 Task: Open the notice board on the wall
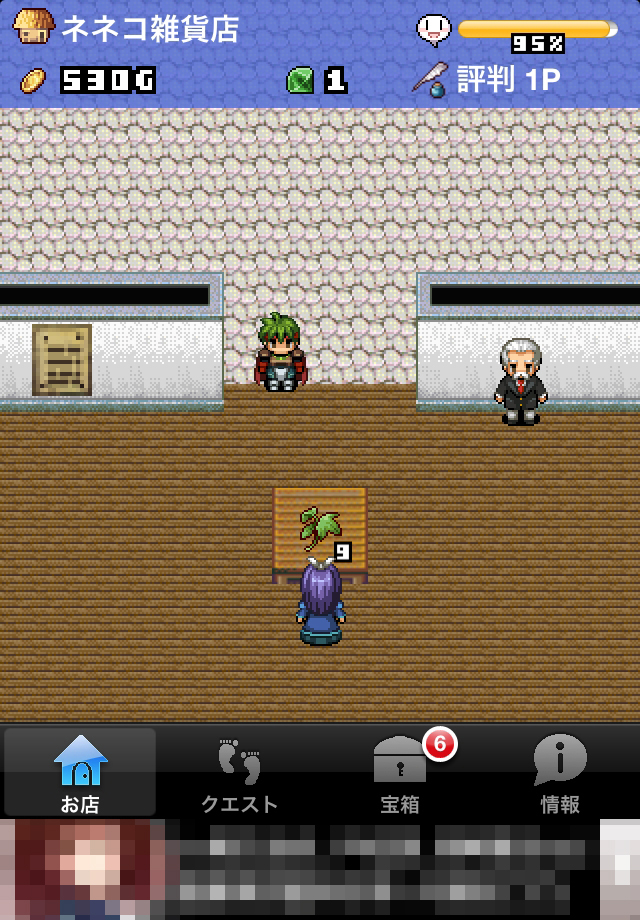pyautogui.click(x=62, y=360)
